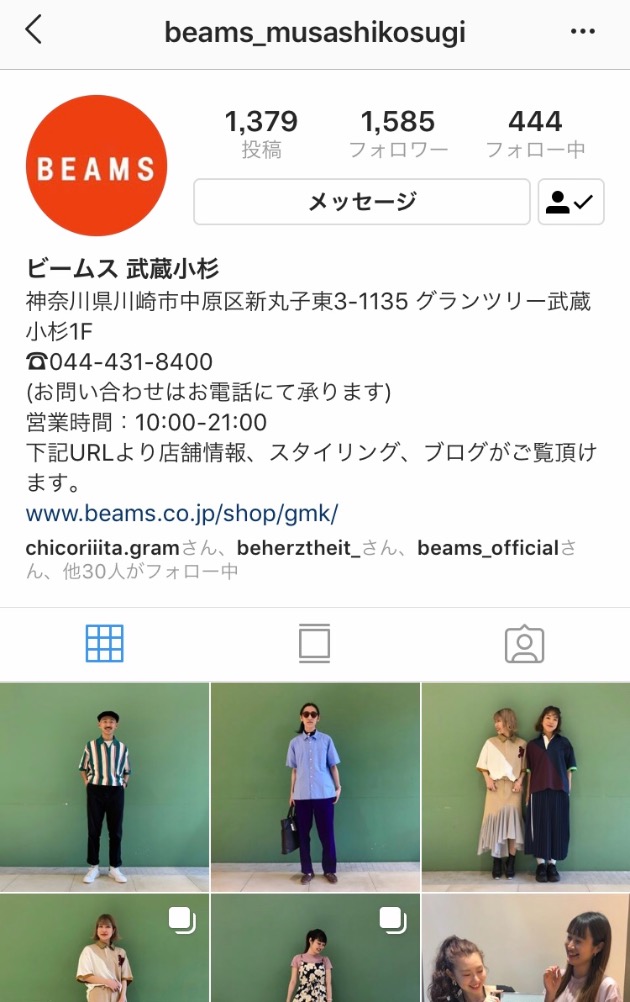Open the following status person-check button
Screen dimensions: 630x1002
point(571,202)
